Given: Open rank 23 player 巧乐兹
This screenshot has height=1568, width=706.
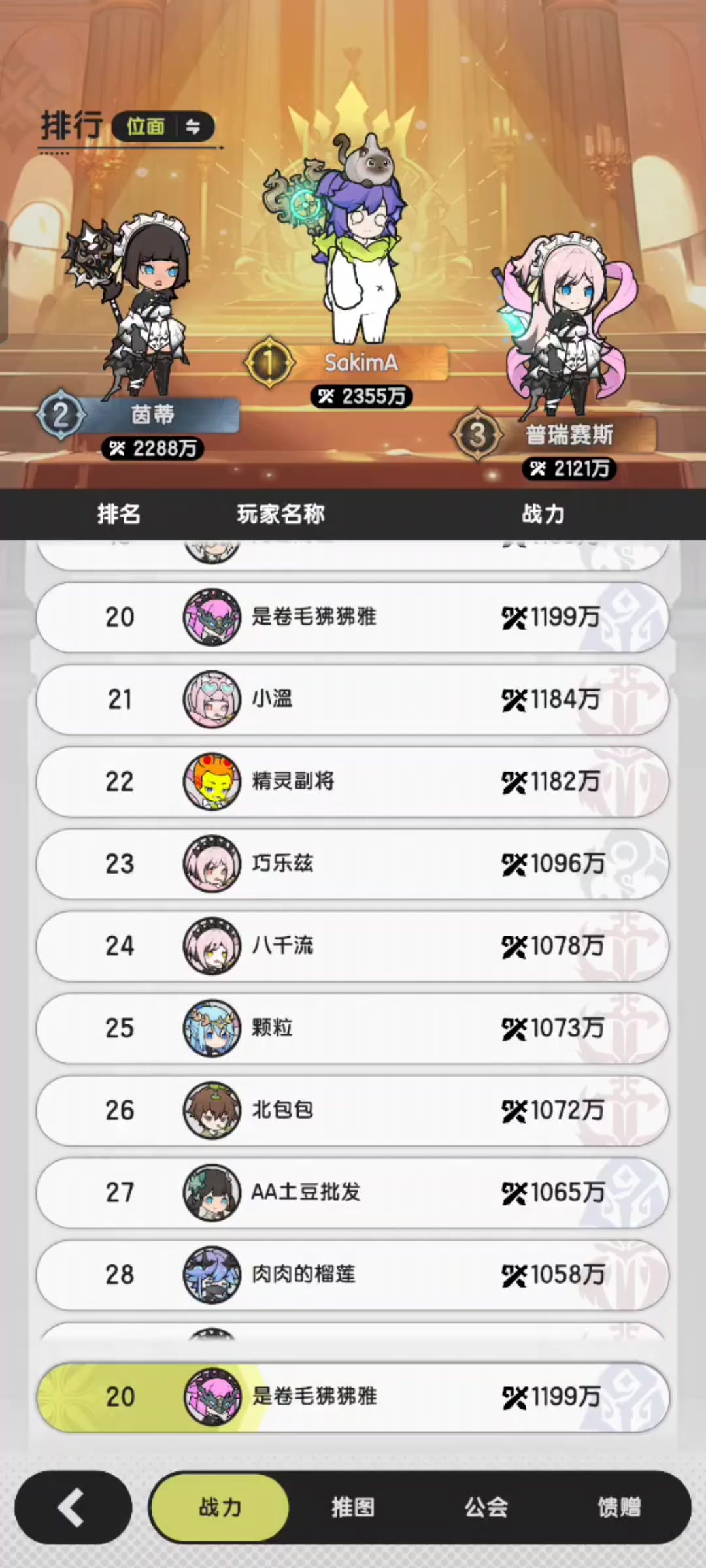Looking at the screenshot, I should click(353, 864).
